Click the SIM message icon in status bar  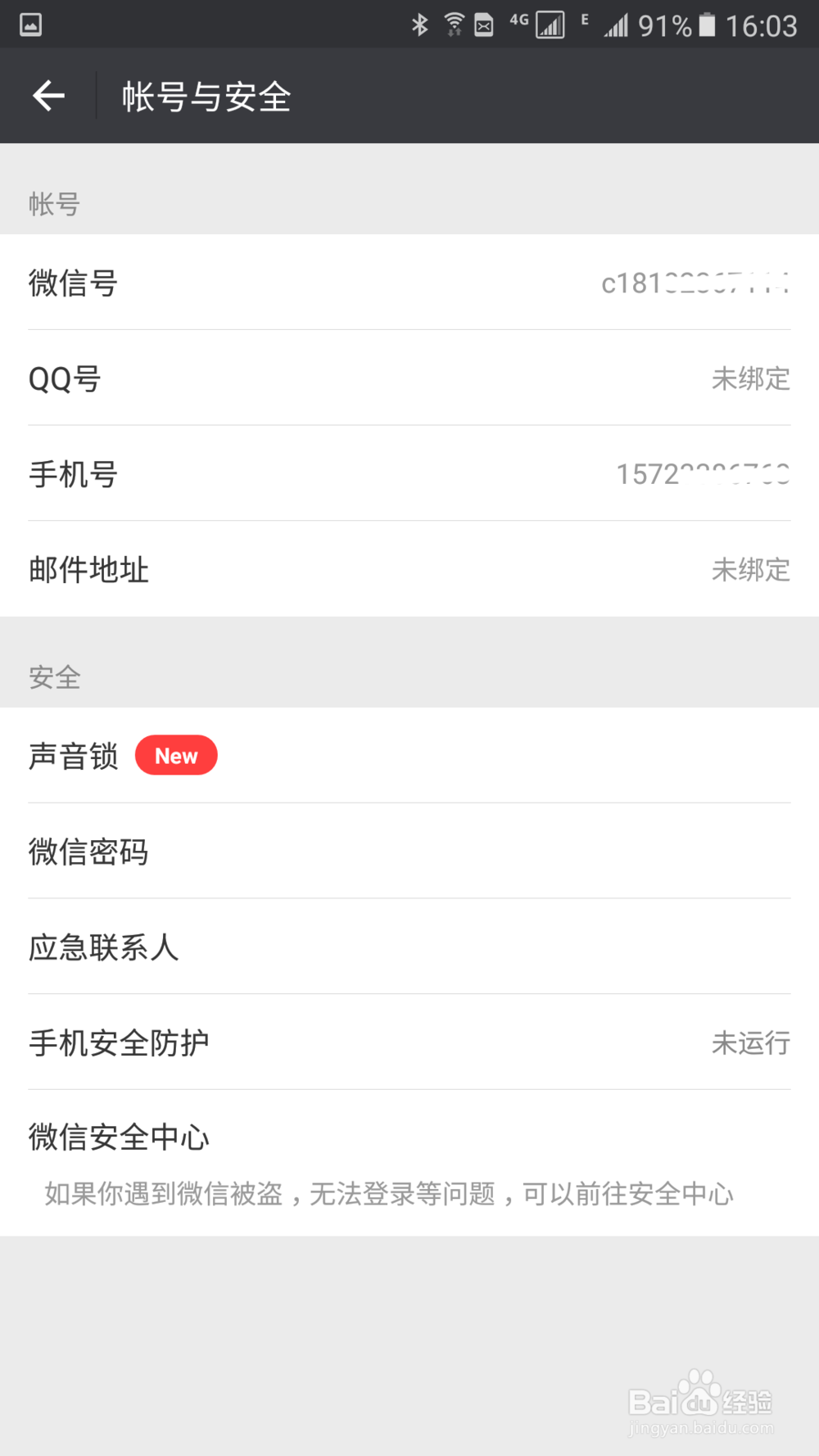coord(483,25)
